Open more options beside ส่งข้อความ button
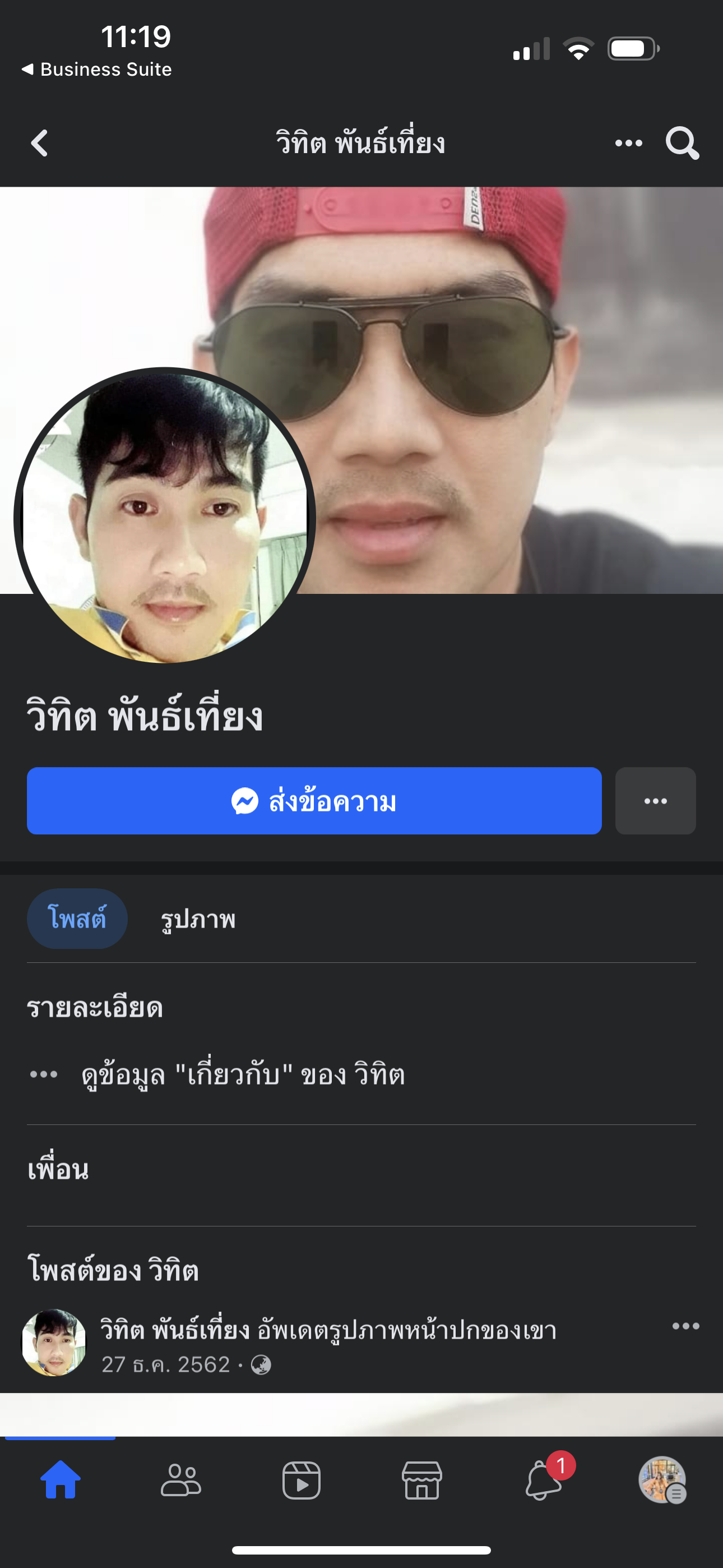 pos(655,800)
